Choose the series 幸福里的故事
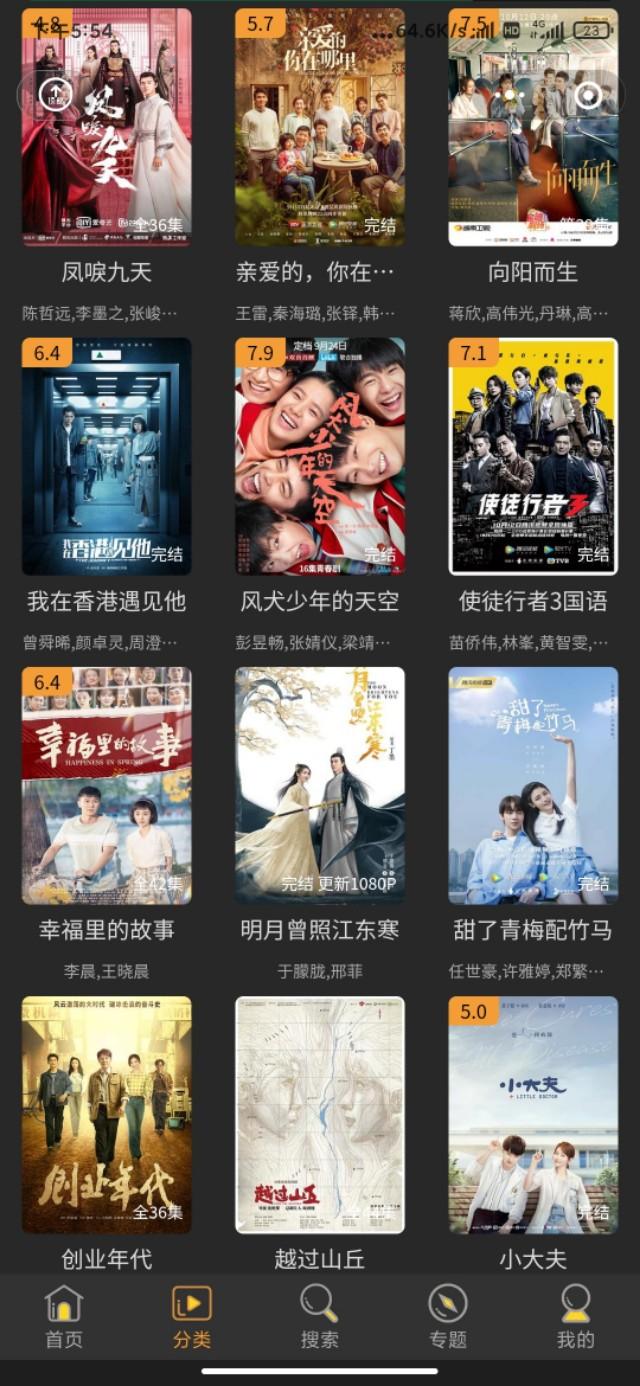Screen dimensions: 640x1386 (x=107, y=785)
